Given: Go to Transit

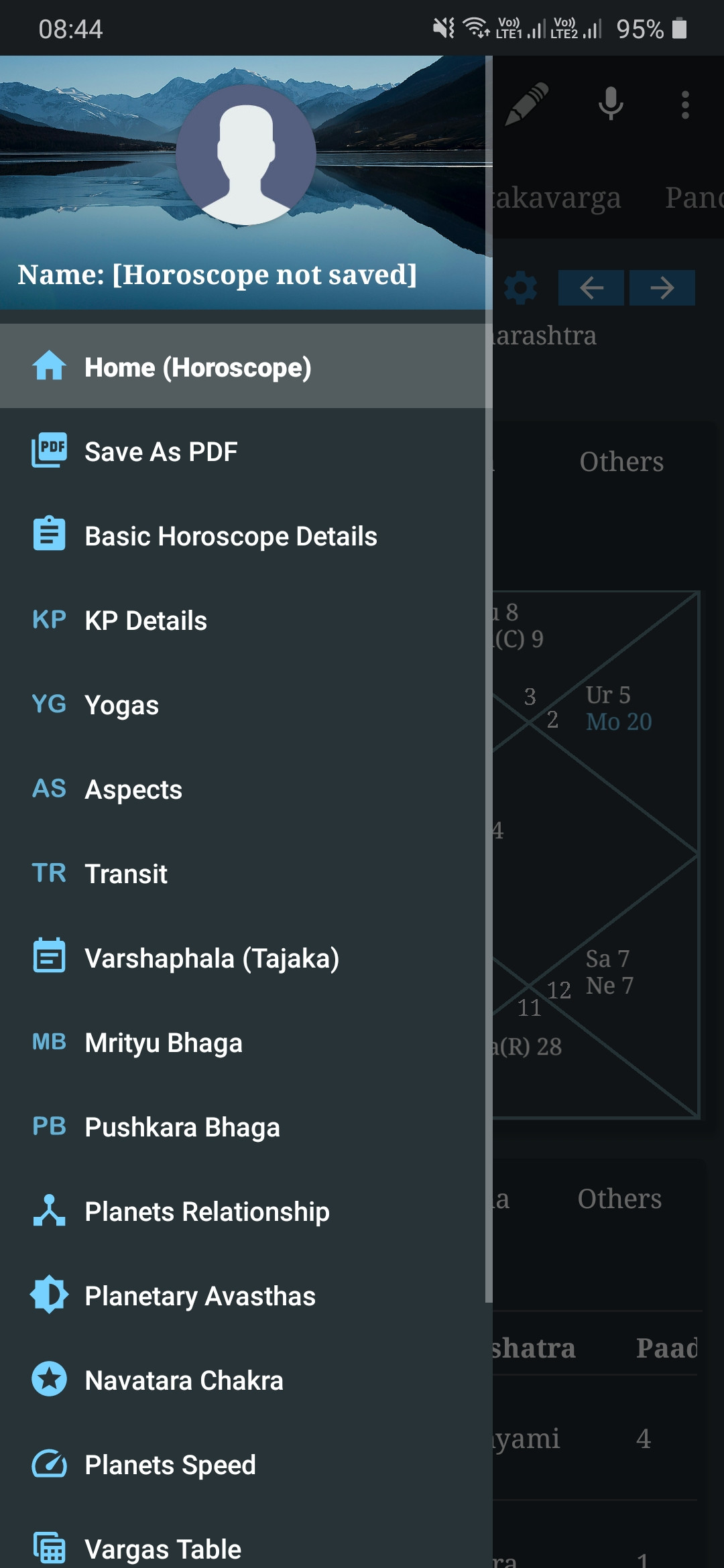Looking at the screenshot, I should [246, 873].
